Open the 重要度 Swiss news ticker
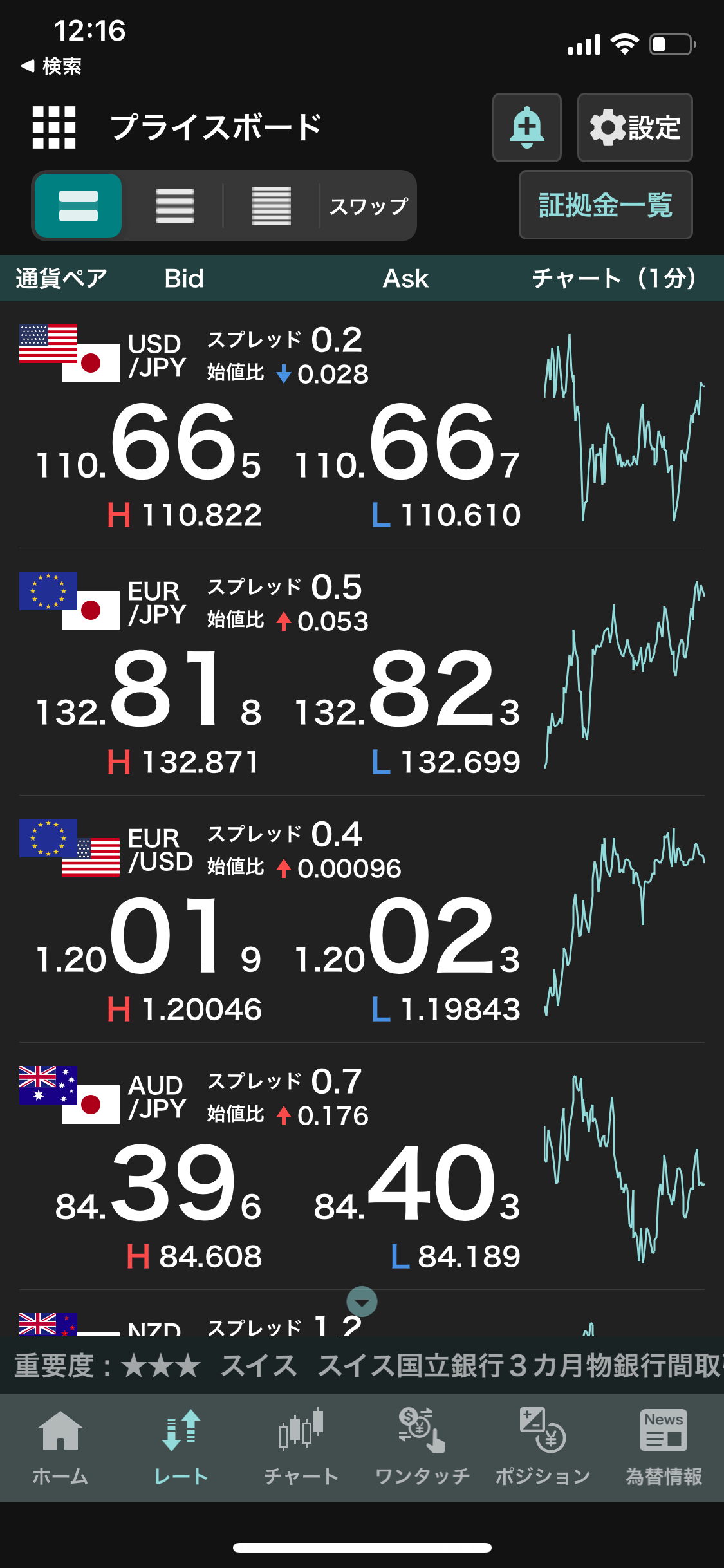The image size is (724, 1568). tap(362, 1365)
